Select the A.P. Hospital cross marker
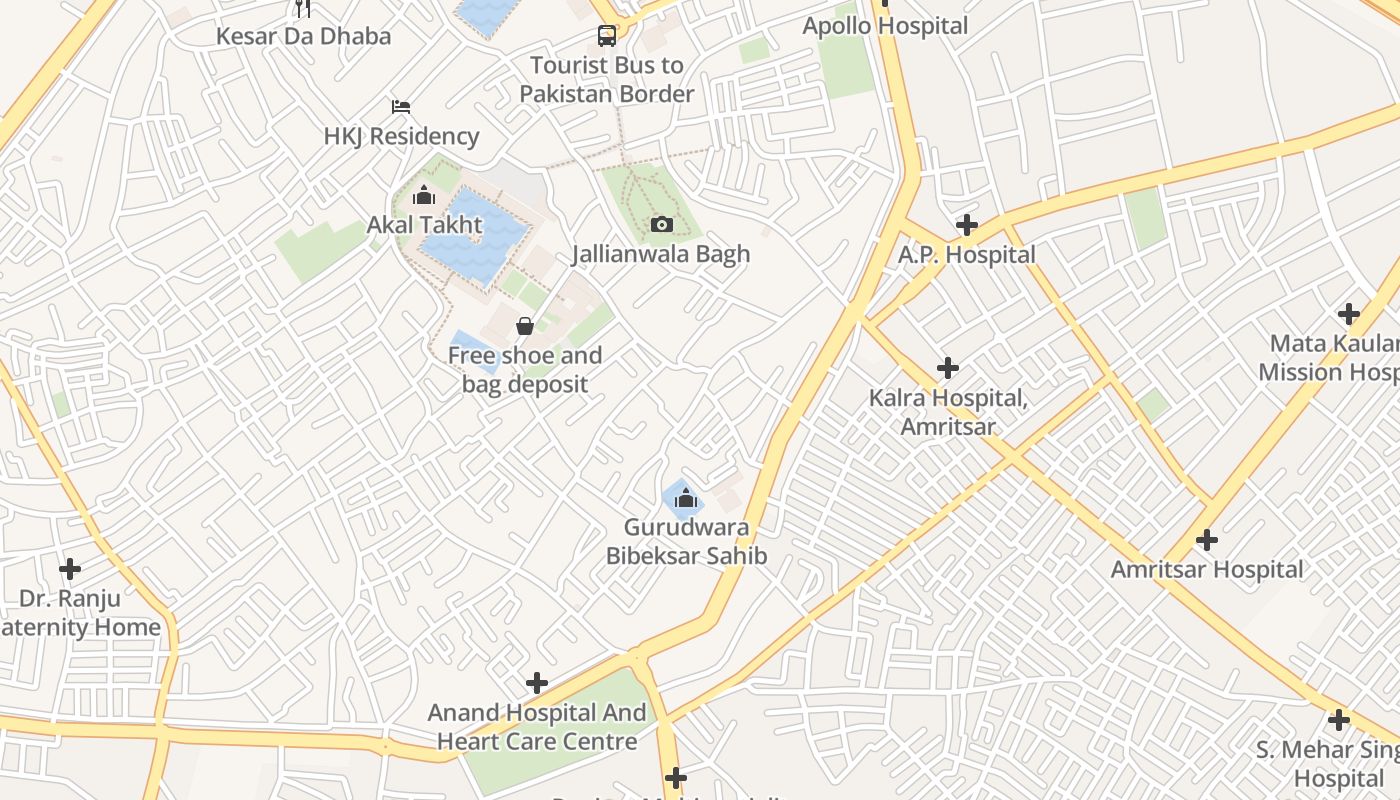 tap(966, 225)
